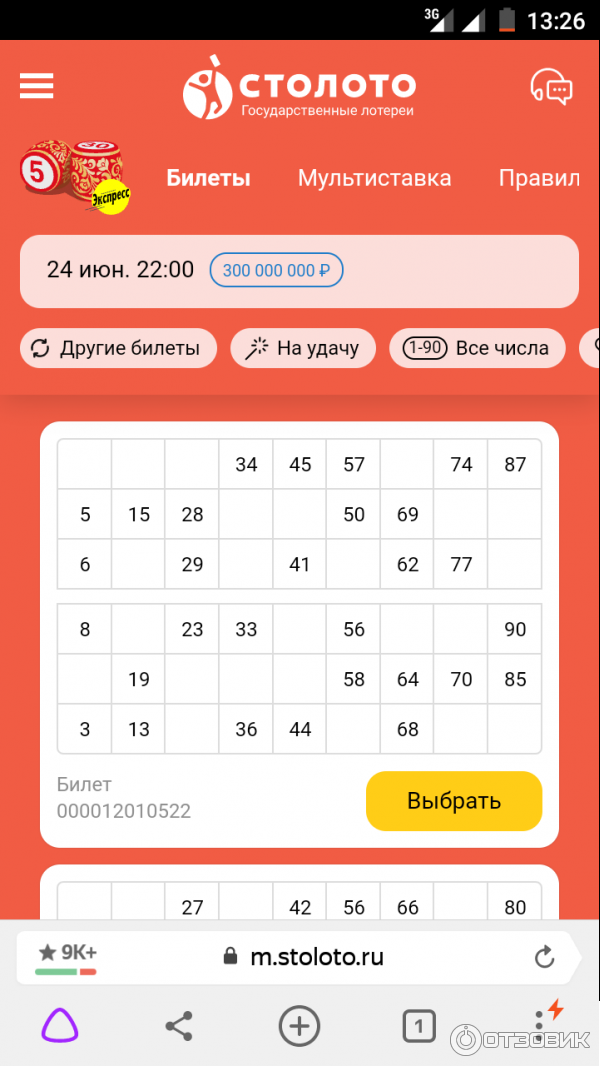Reload the page
Viewport: 600px width, 1066px height.
point(544,957)
